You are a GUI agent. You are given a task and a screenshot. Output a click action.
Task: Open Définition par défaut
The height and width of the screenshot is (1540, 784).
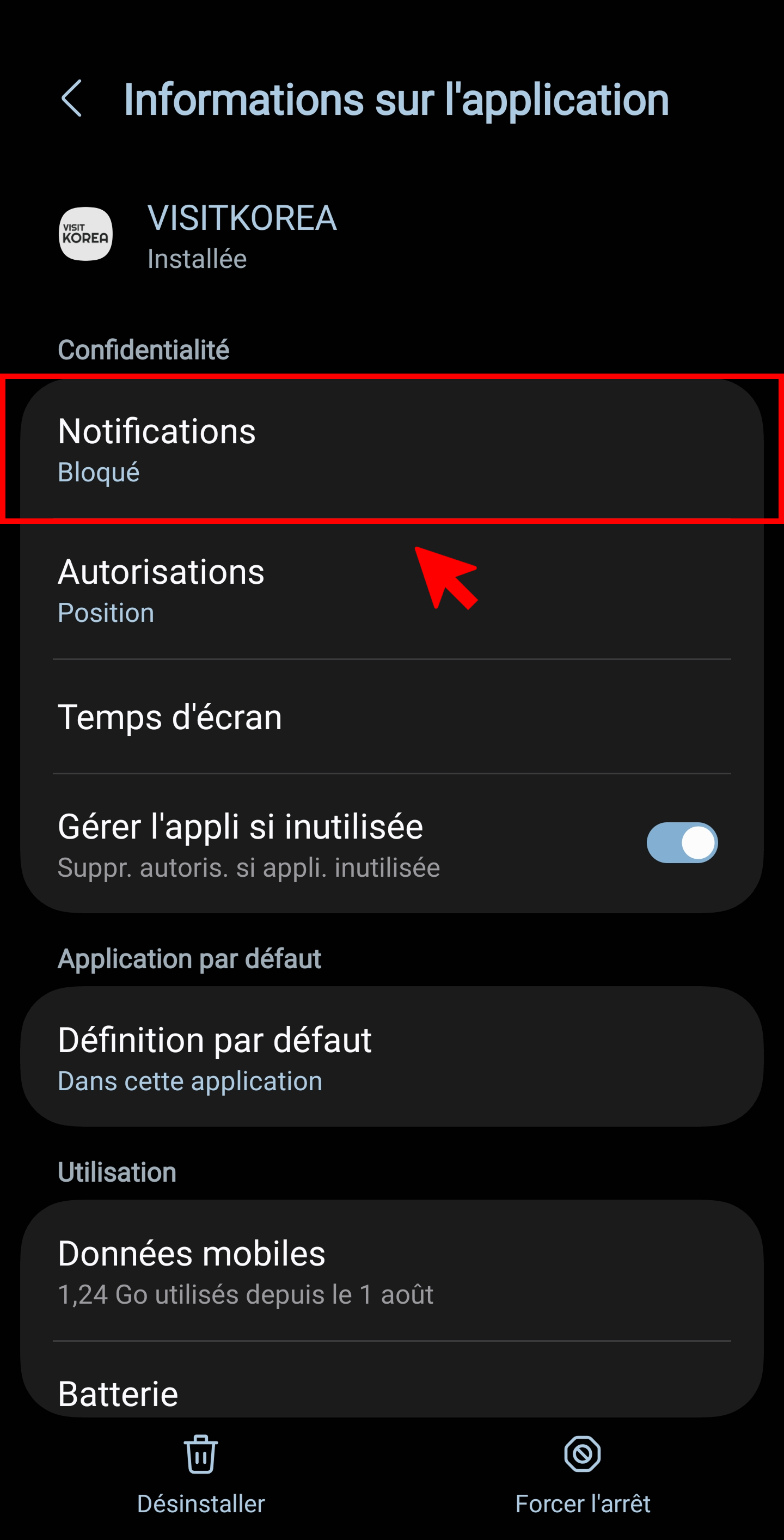(x=391, y=1057)
